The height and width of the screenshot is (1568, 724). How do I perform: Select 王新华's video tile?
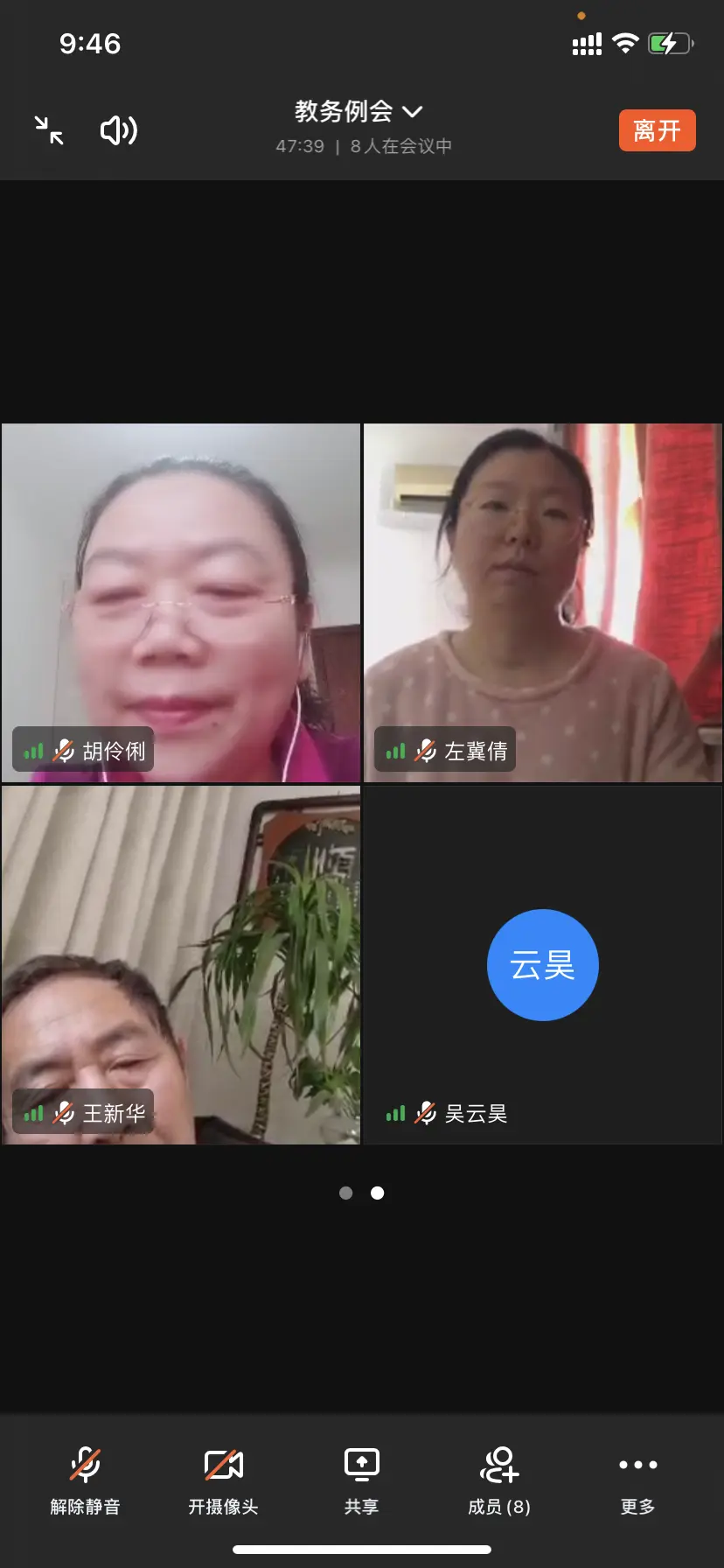pos(181,965)
